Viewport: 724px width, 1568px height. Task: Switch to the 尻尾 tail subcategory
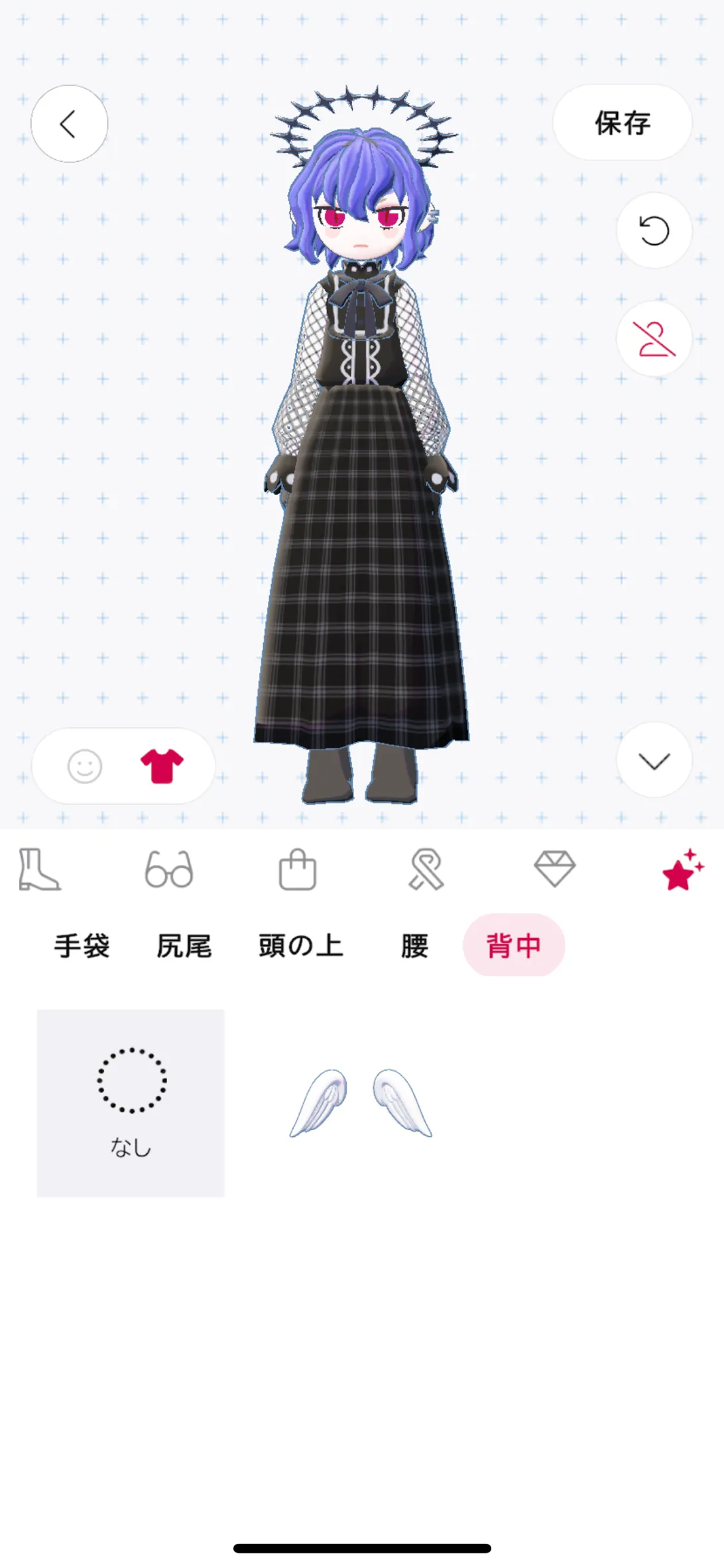click(x=184, y=946)
